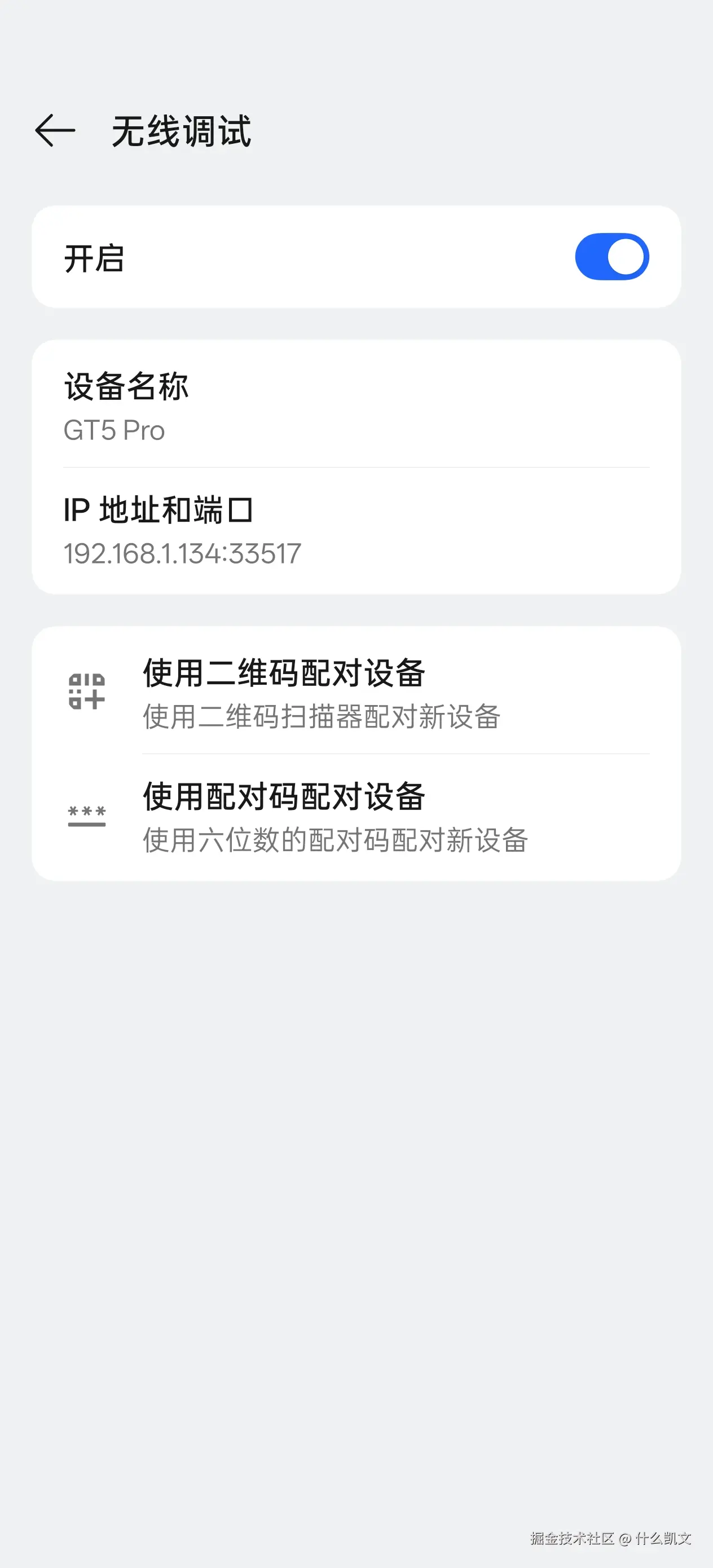Viewport: 713px width, 1568px height.
Task: Turn off the 开启 wireless debugging switch
Action: (x=611, y=257)
